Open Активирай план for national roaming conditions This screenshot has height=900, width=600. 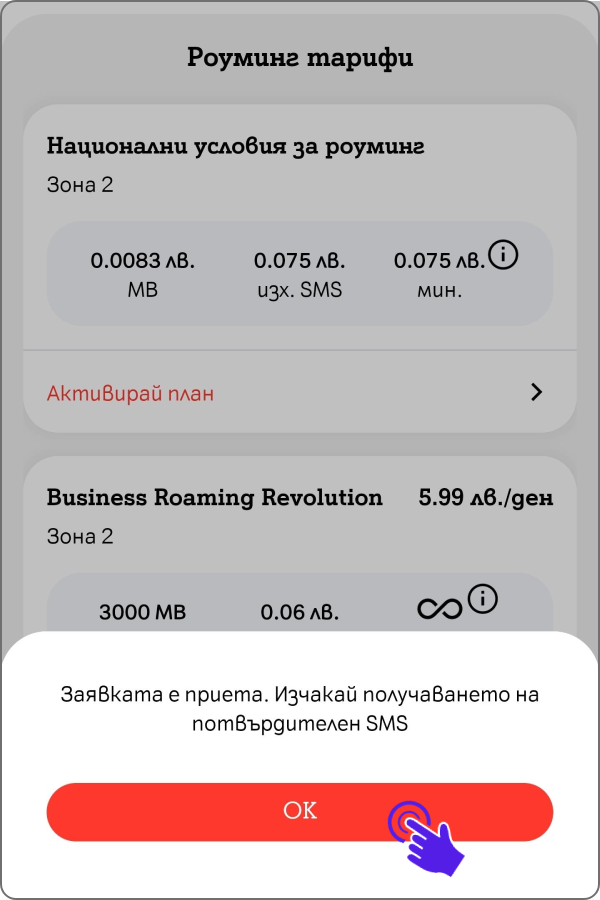(x=298, y=392)
